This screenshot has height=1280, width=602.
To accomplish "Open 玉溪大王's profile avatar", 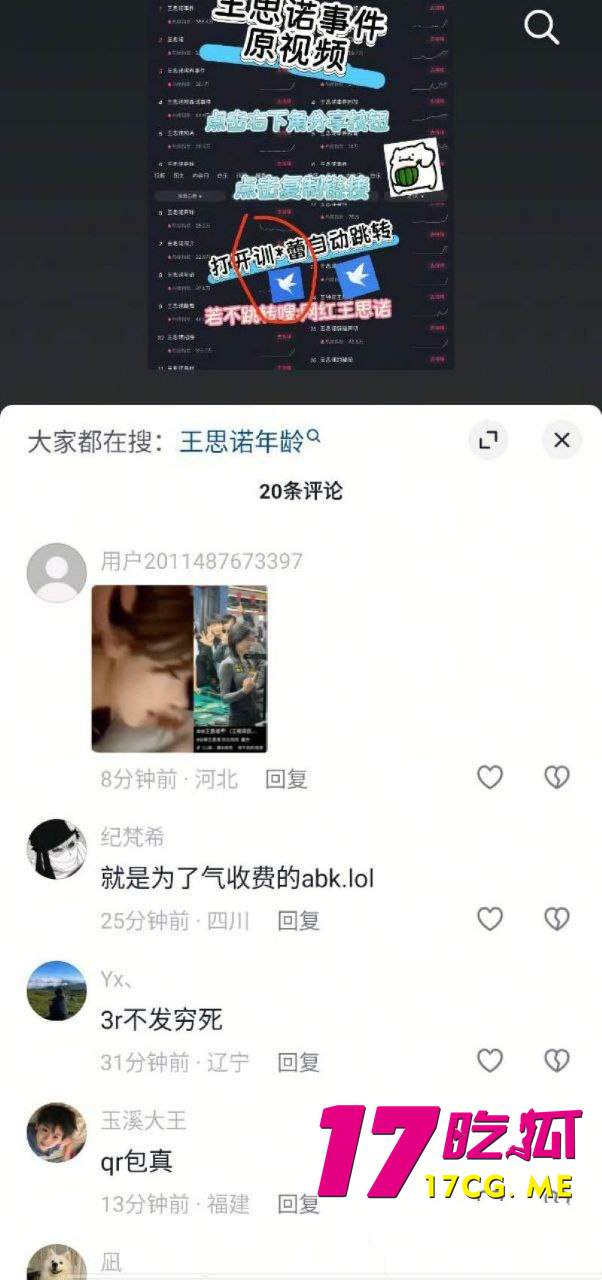I will 56,1132.
